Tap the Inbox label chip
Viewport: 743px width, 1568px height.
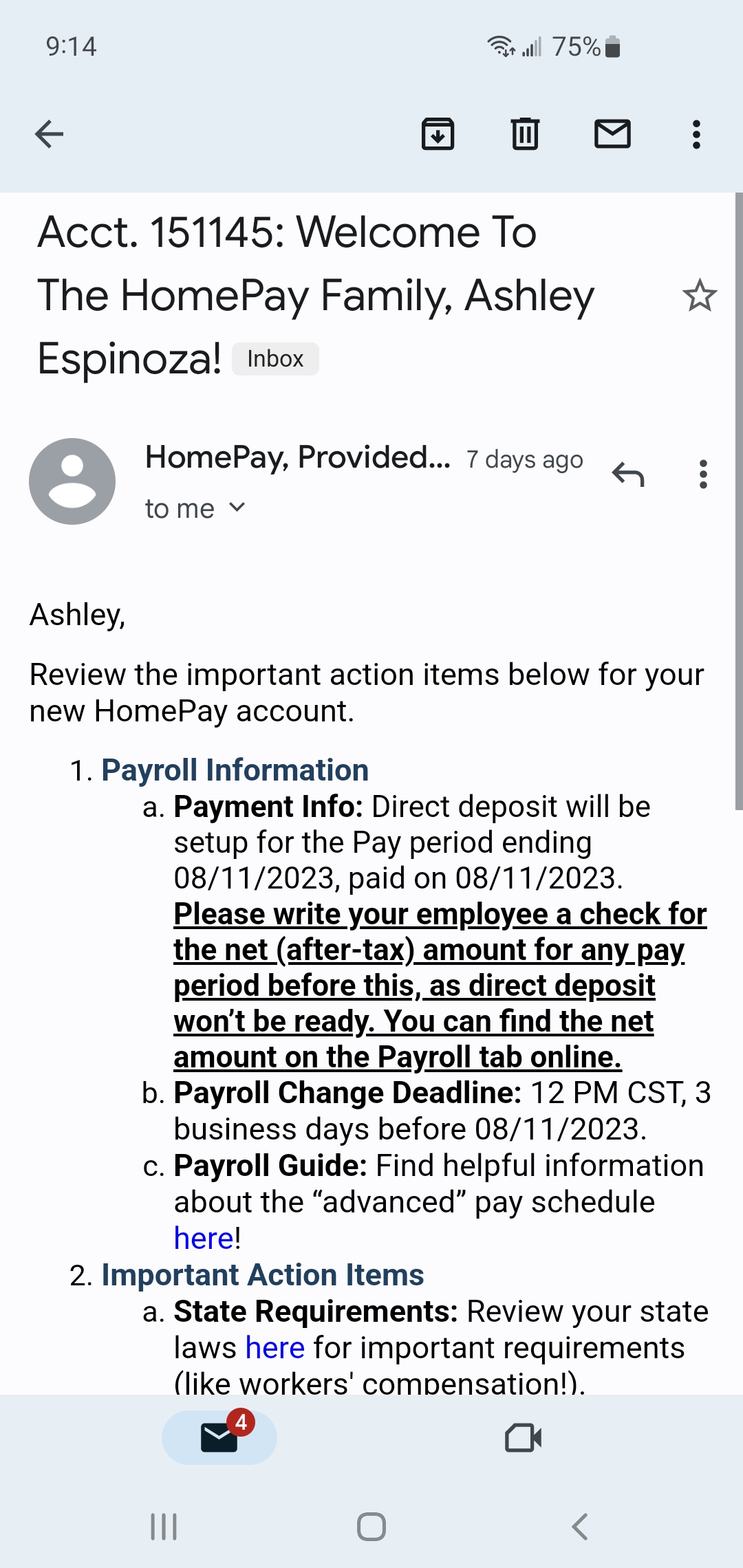pyautogui.click(x=275, y=359)
